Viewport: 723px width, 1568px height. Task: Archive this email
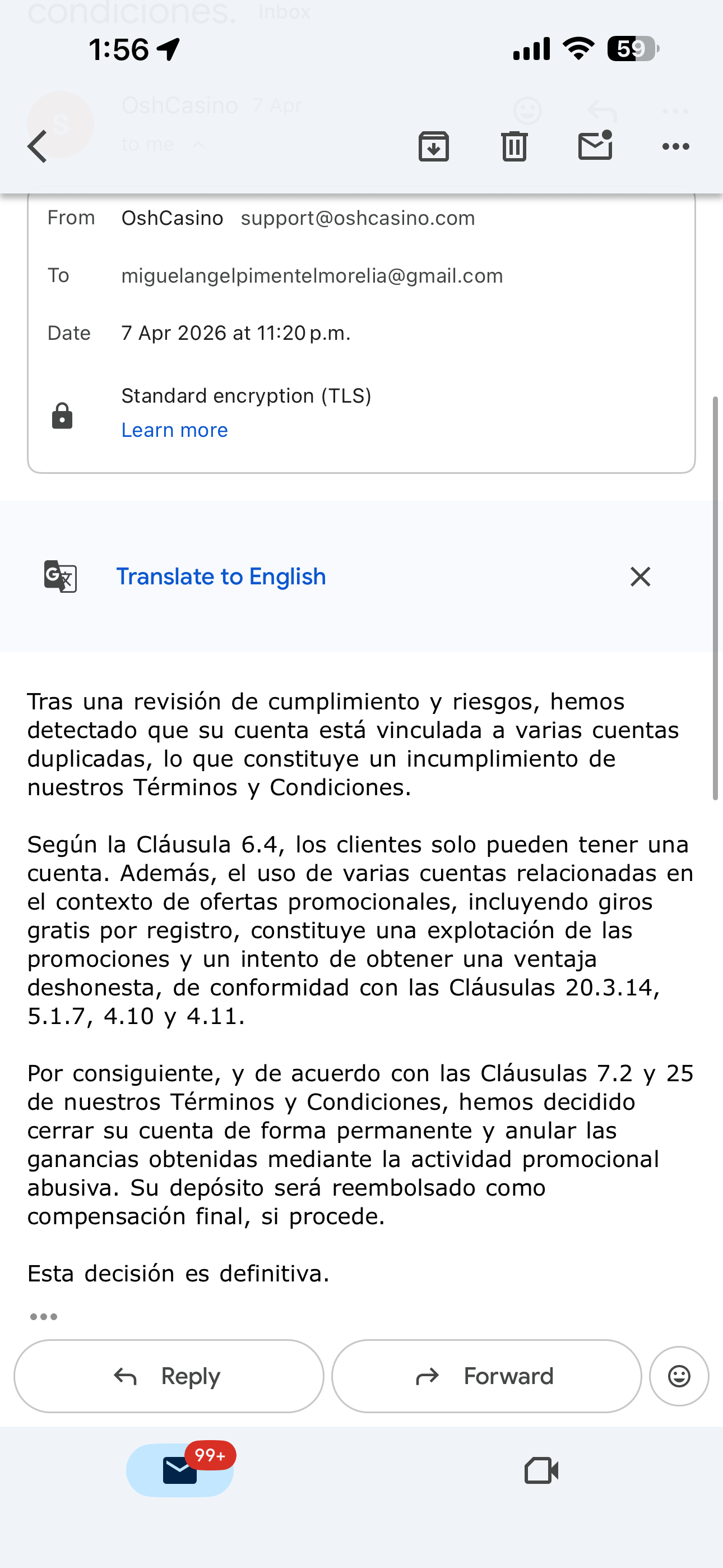pos(433,147)
